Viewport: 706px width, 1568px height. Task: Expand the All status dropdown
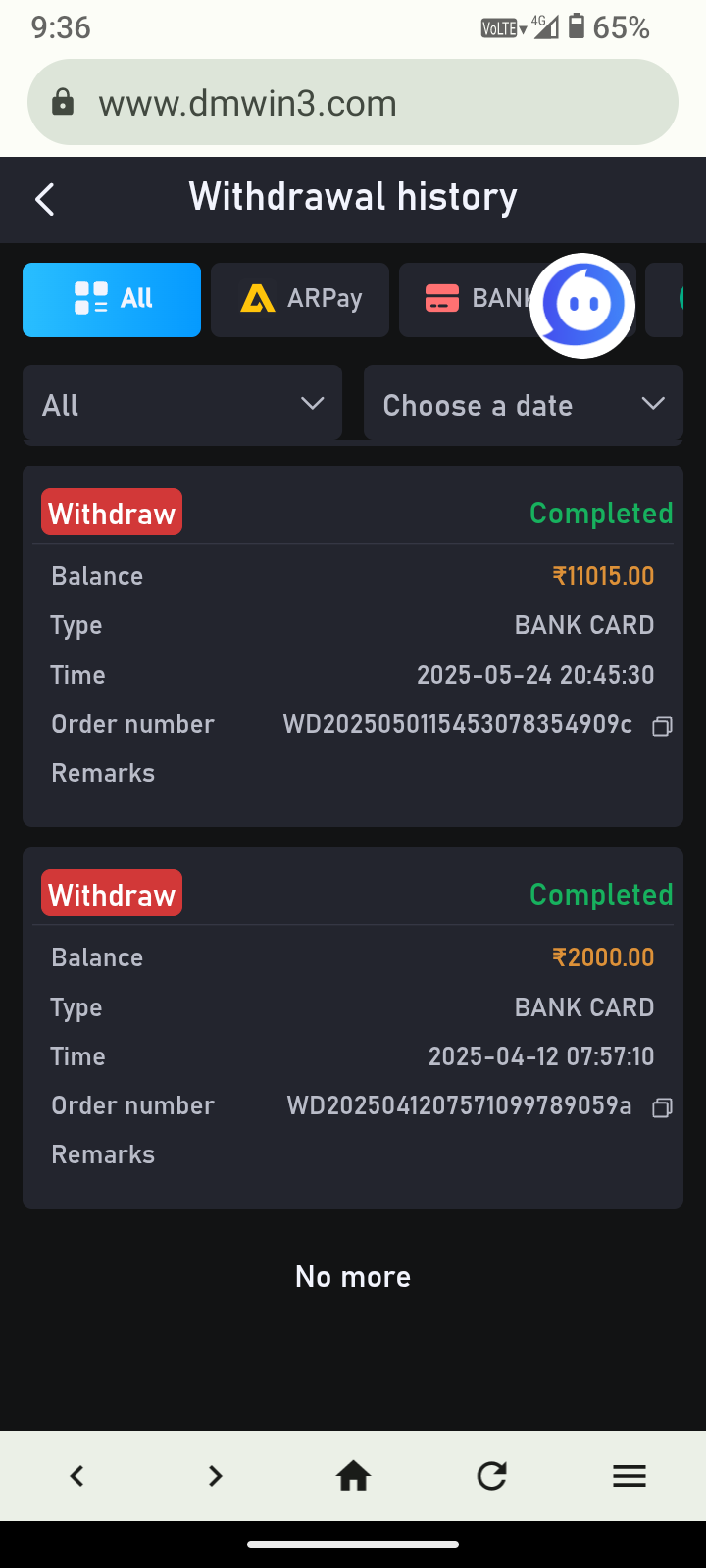pos(182,404)
